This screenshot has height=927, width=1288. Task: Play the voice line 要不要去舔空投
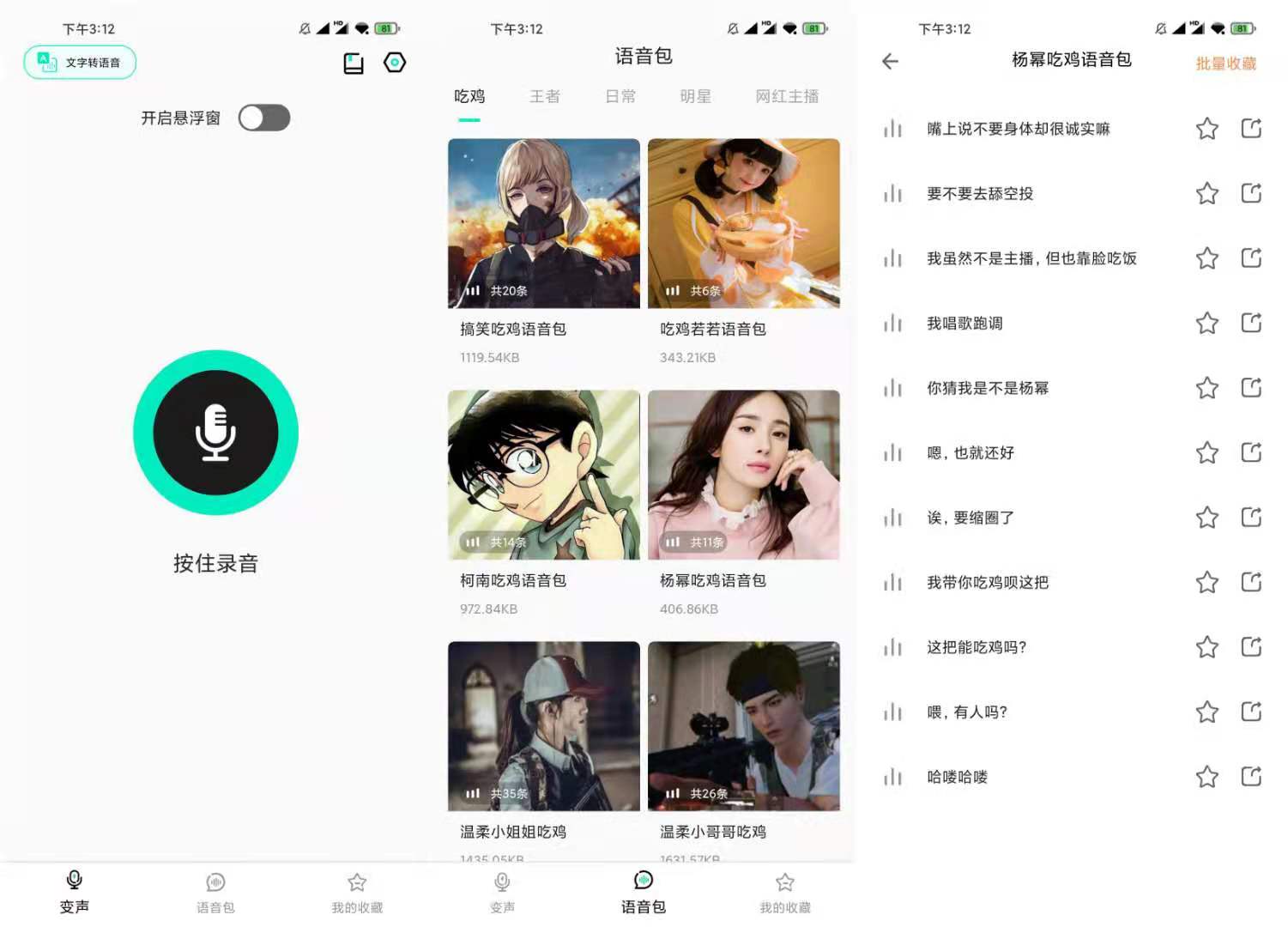(980, 194)
